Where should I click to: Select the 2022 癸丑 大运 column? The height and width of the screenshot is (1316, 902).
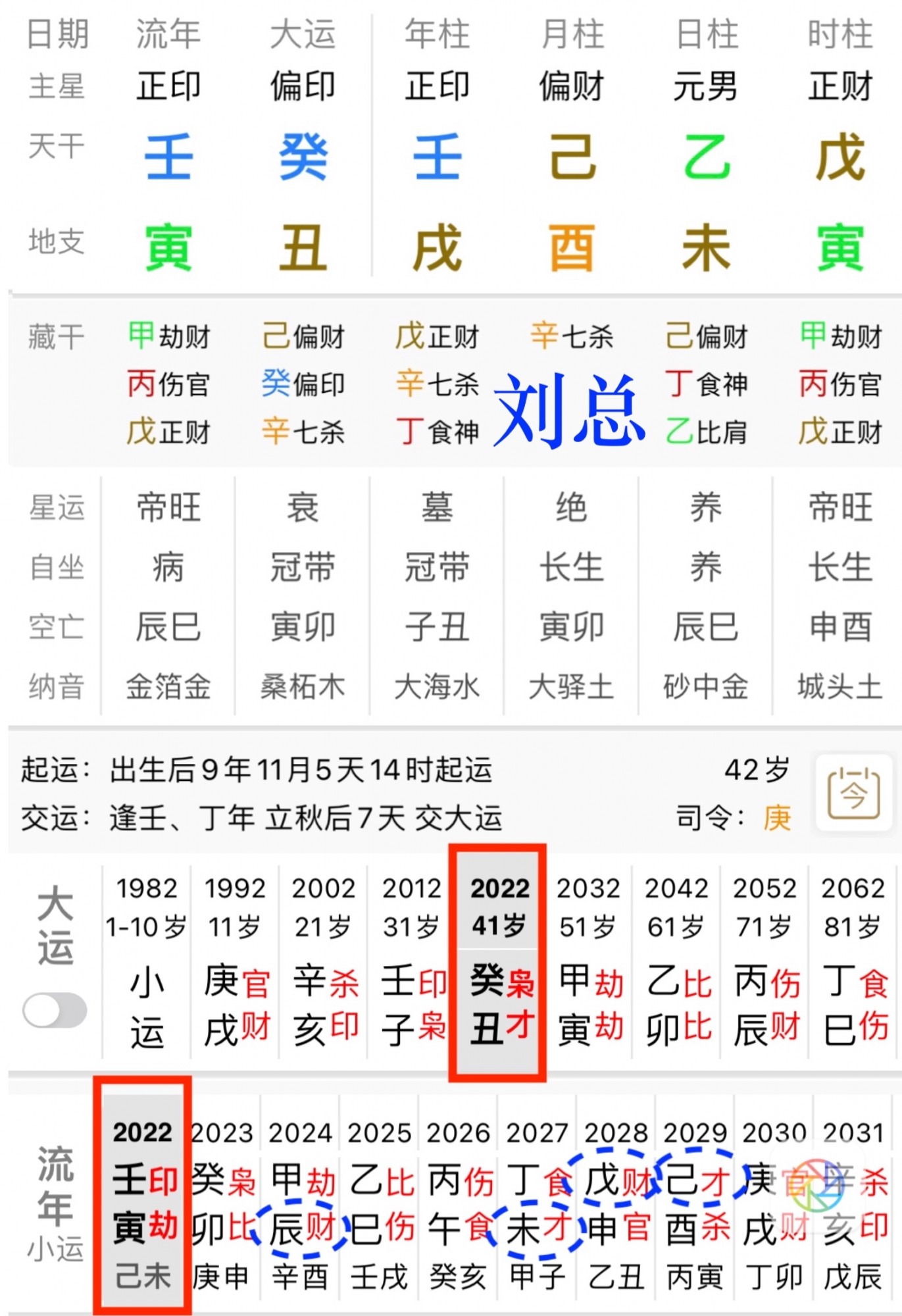pyautogui.click(x=499, y=961)
